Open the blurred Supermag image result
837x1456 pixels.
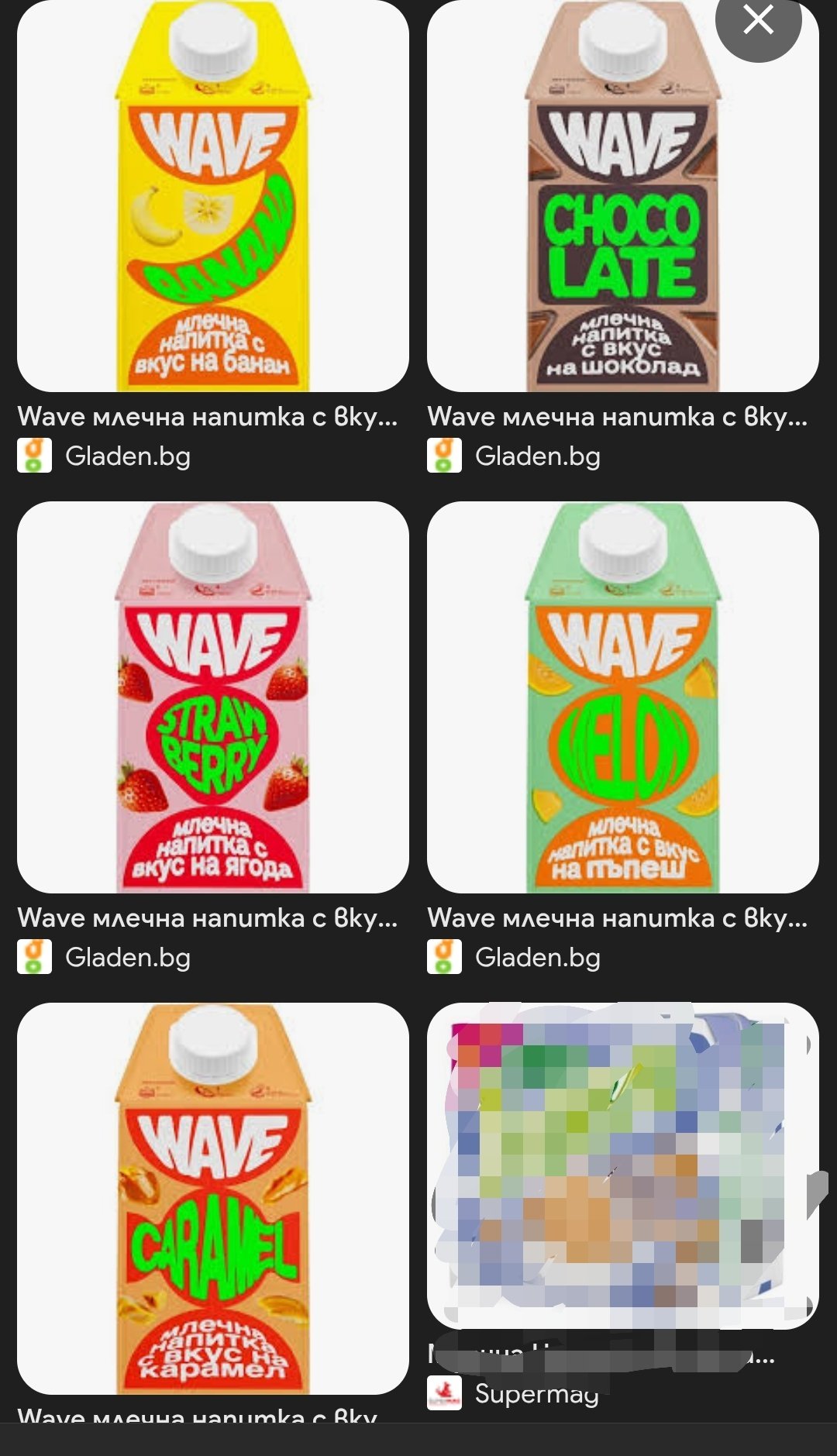[622, 1165]
